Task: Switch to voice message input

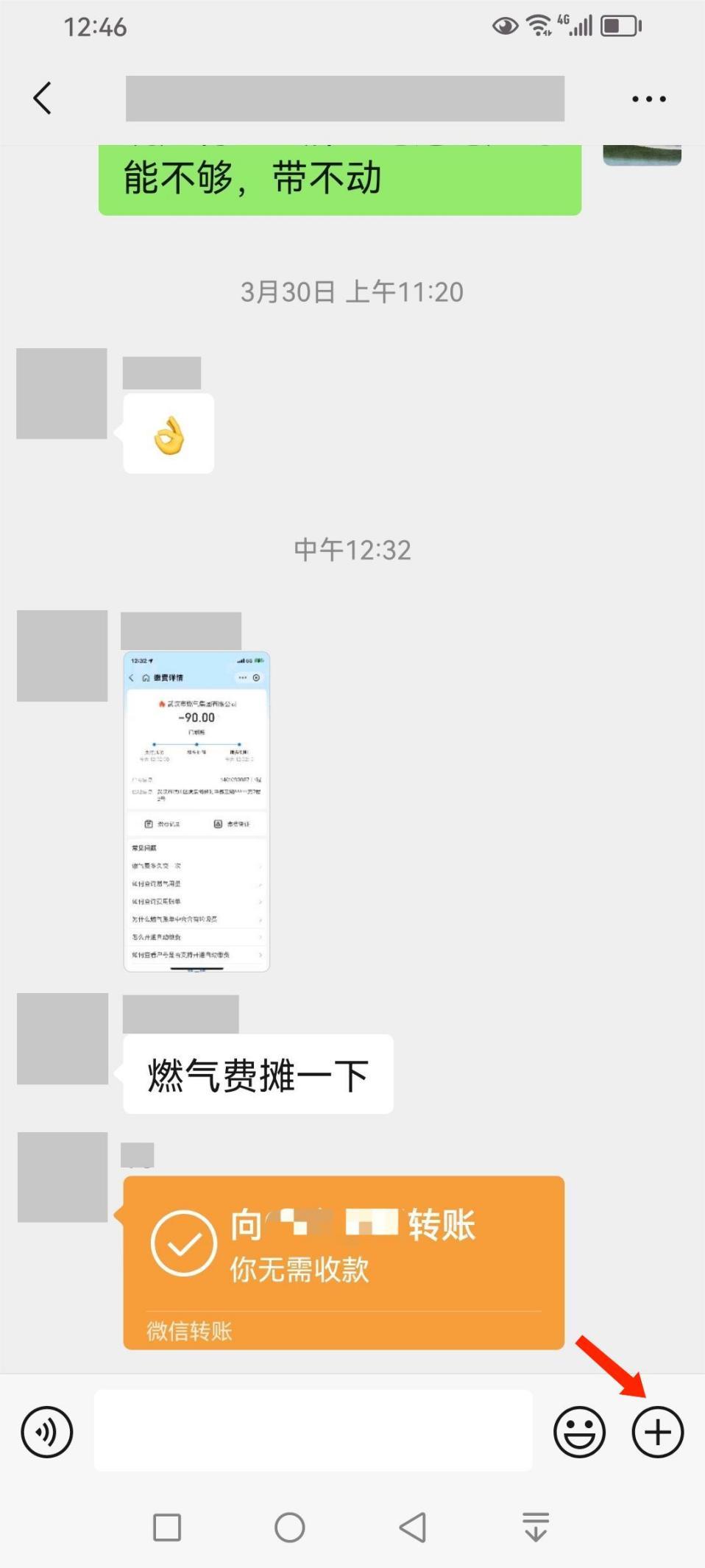Action: (47, 1432)
